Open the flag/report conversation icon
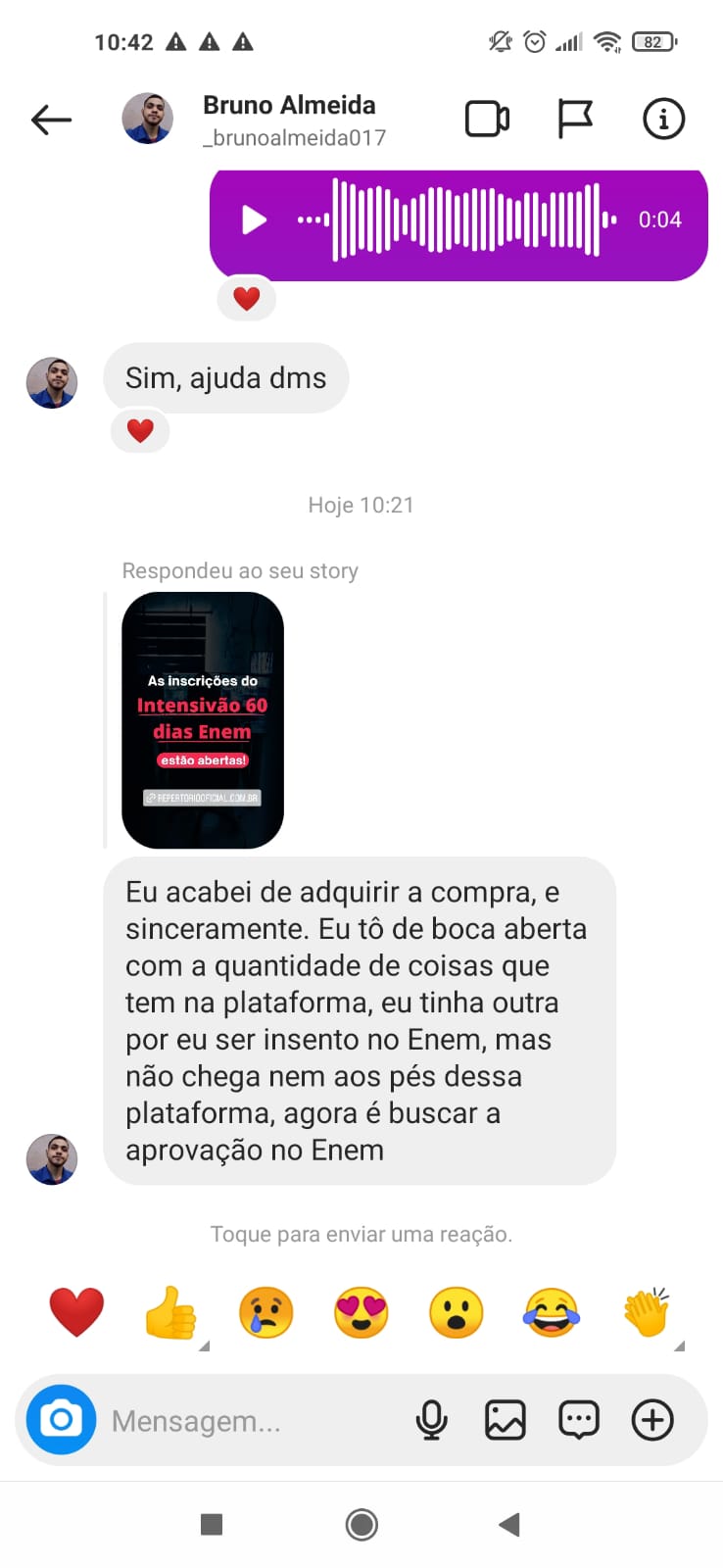723x1568 pixels. 575,118
